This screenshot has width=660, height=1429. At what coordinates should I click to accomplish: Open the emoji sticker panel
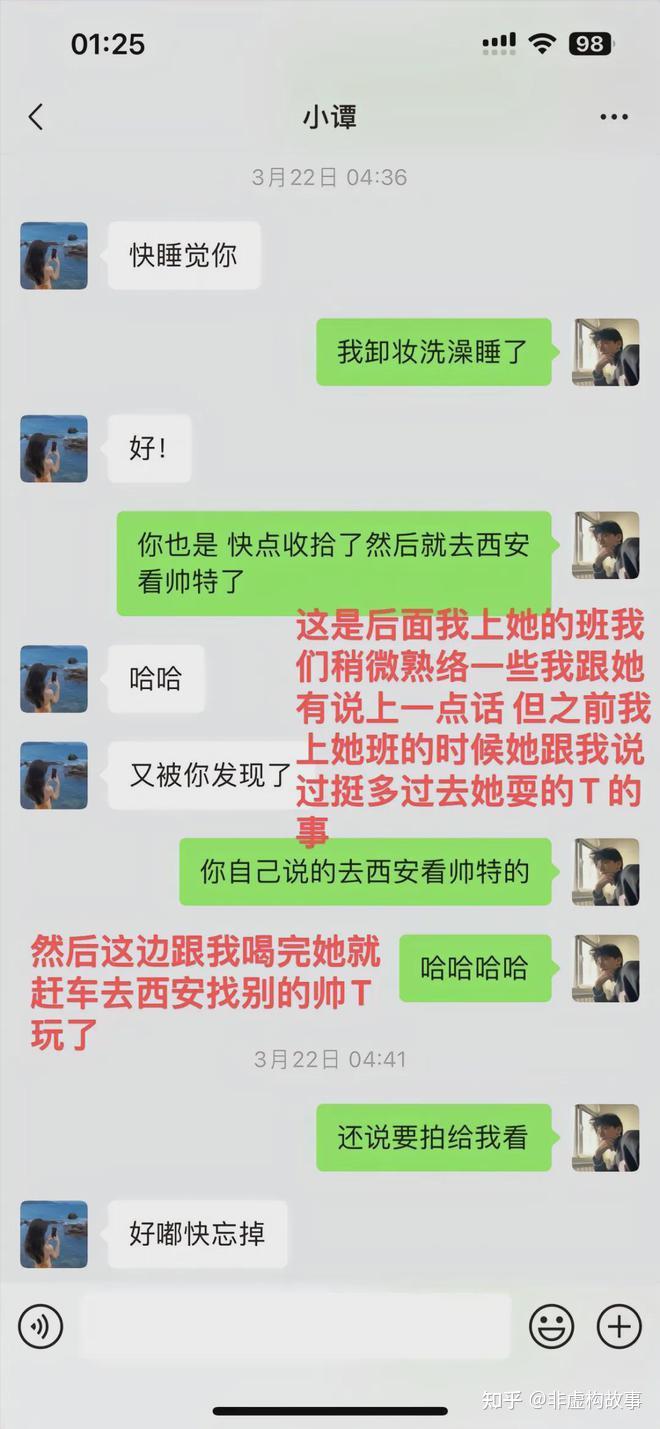coord(551,1327)
